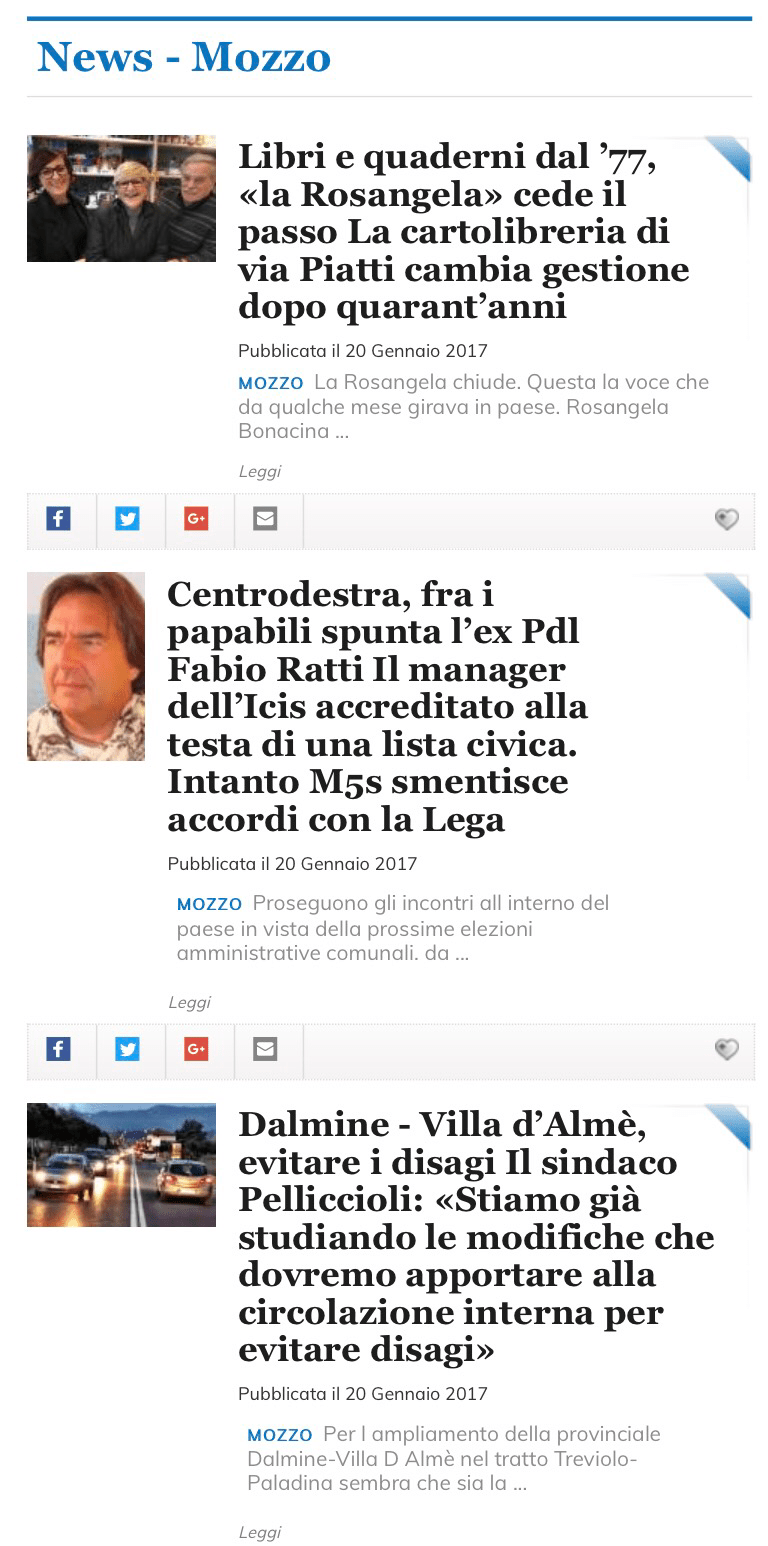Open the Dalmine - Villa d'Almè article headline
768x1546 pixels.
point(475,1237)
